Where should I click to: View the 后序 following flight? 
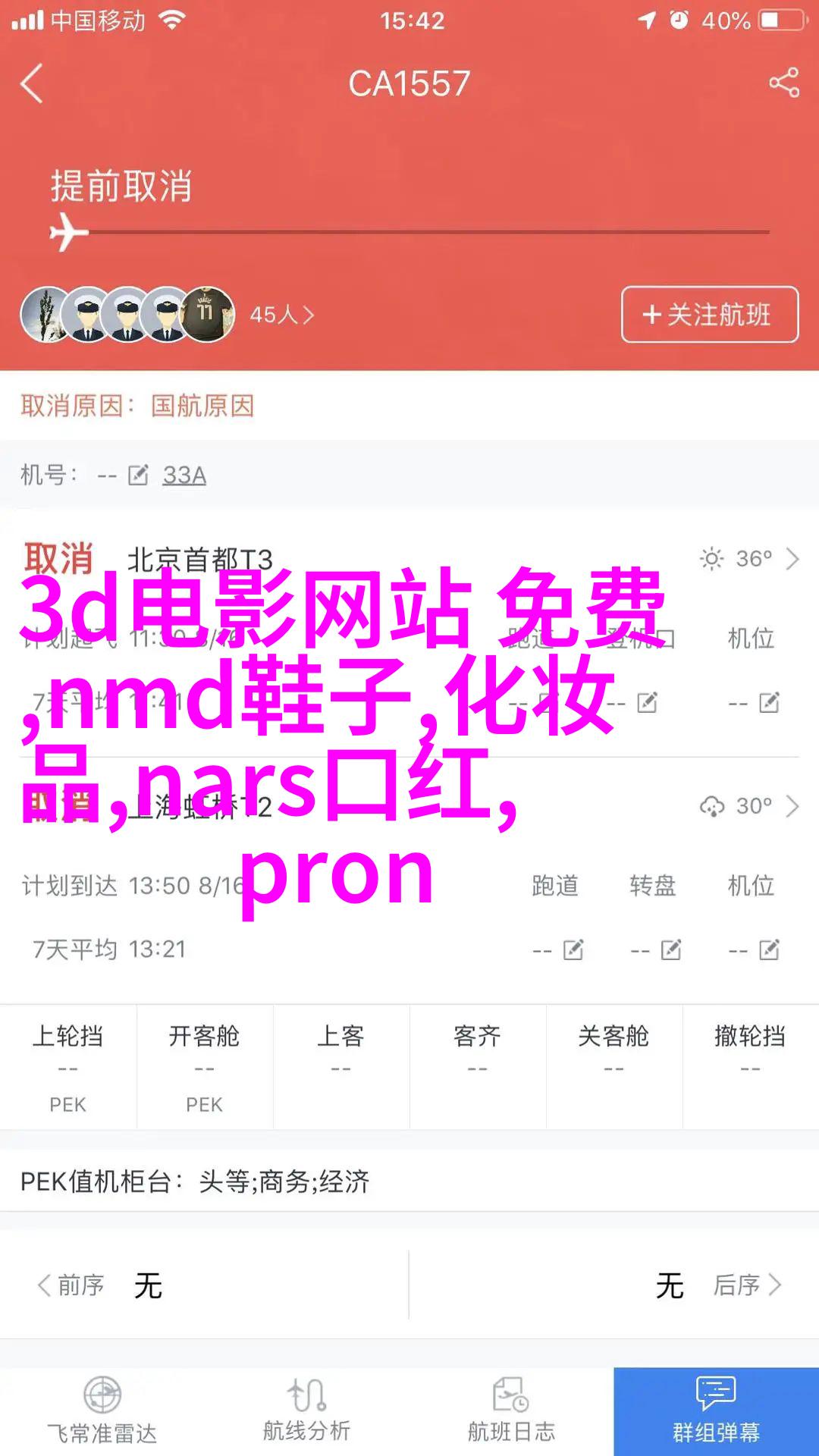pos(747,1285)
